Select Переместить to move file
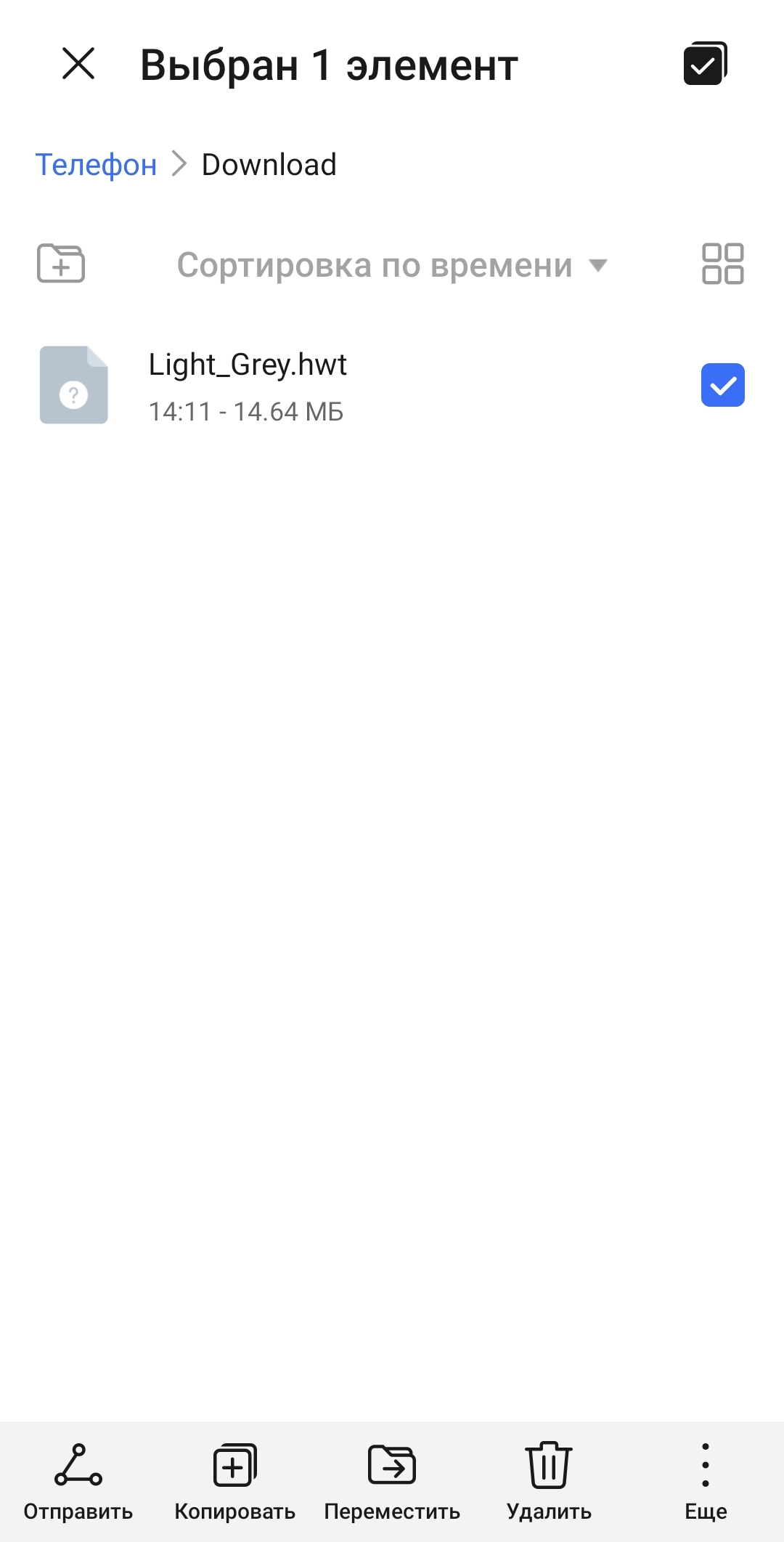This screenshot has width=784, height=1542. [x=392, y=1482]
